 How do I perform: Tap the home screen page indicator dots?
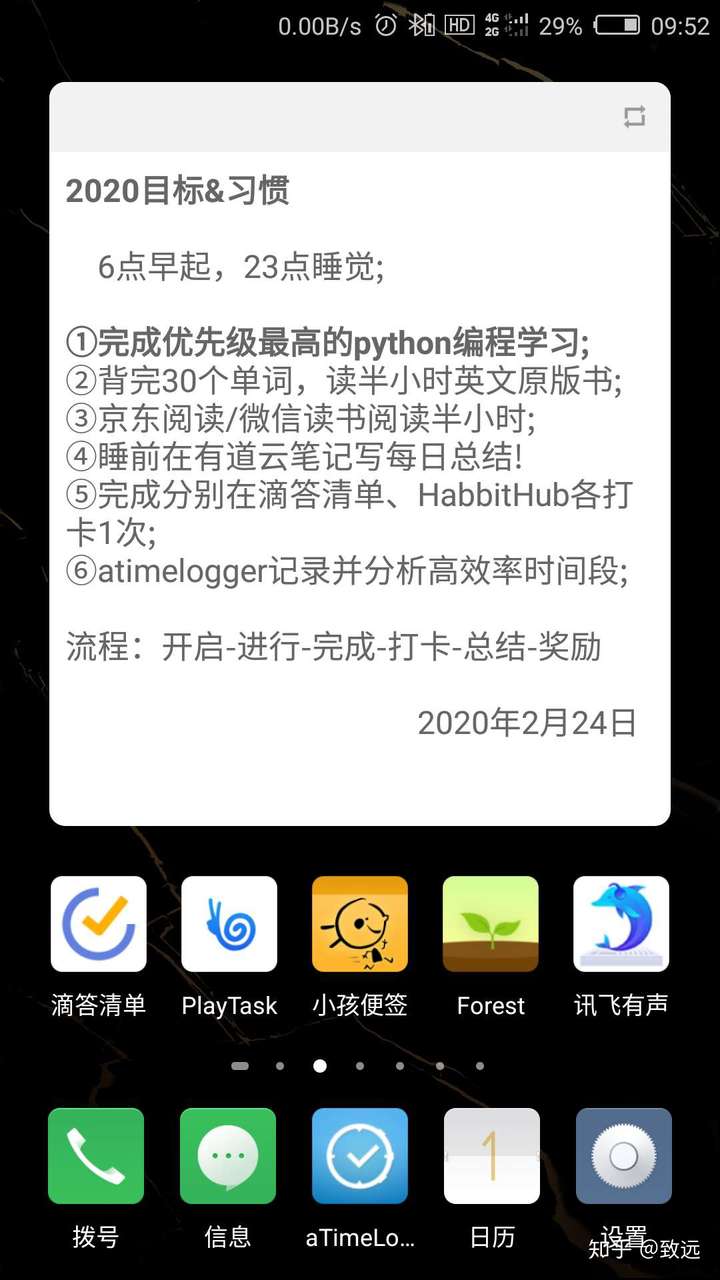(x=360, y=1066)
